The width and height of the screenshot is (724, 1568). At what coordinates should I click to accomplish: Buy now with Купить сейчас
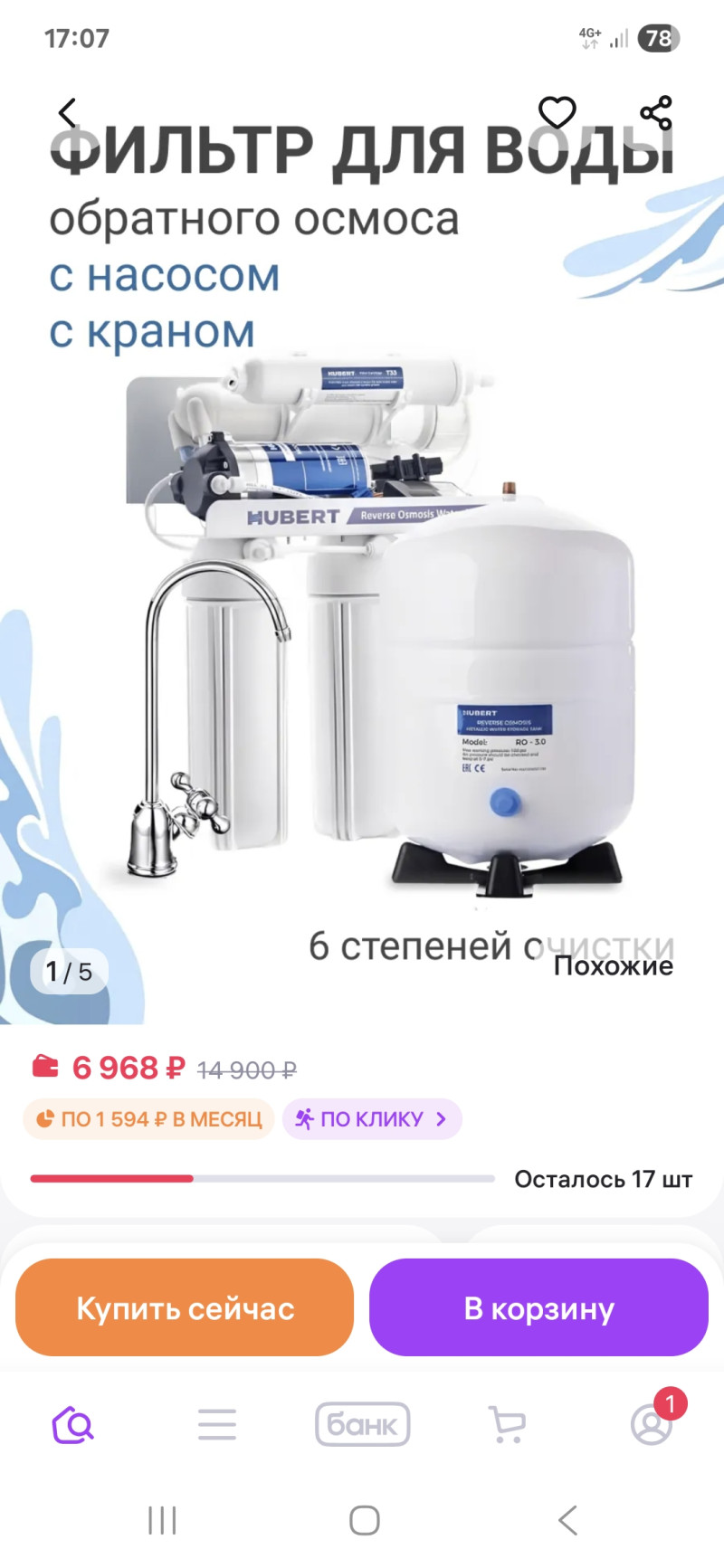pos(185,1307)
